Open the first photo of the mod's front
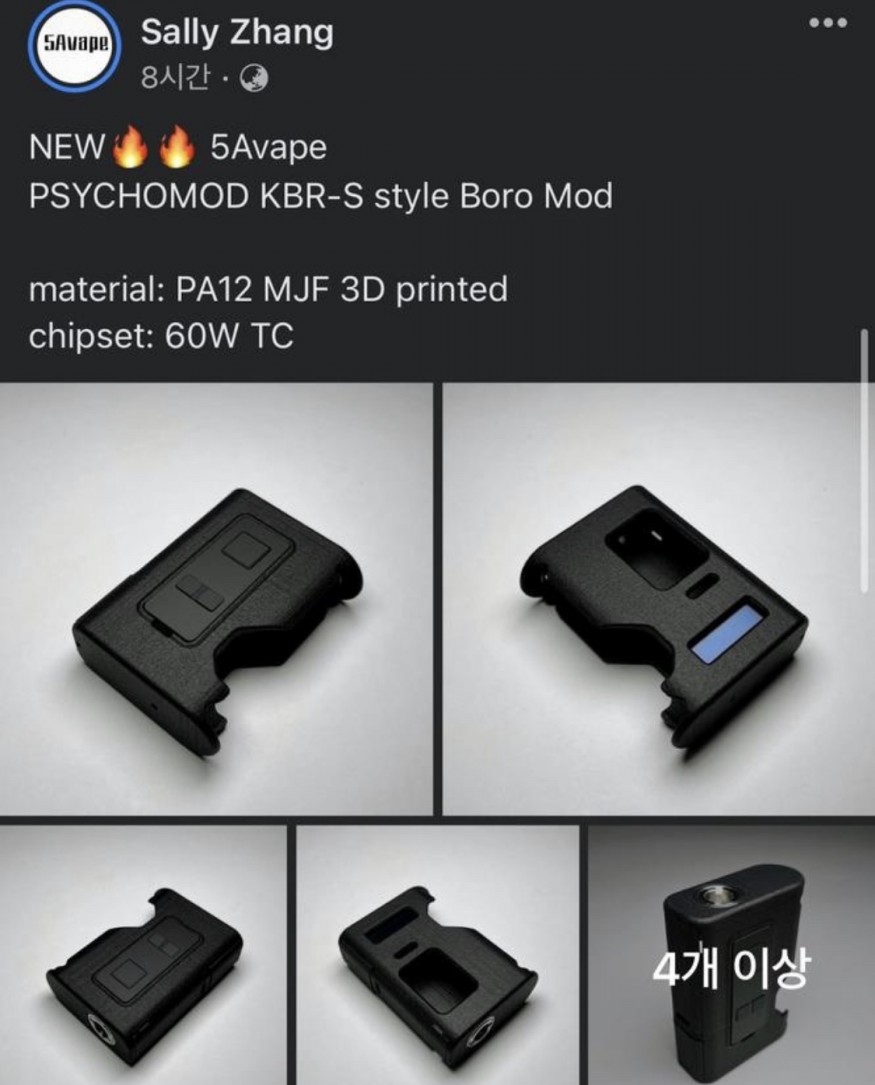This screenshot has height=1085, width=875. [215, 598]
